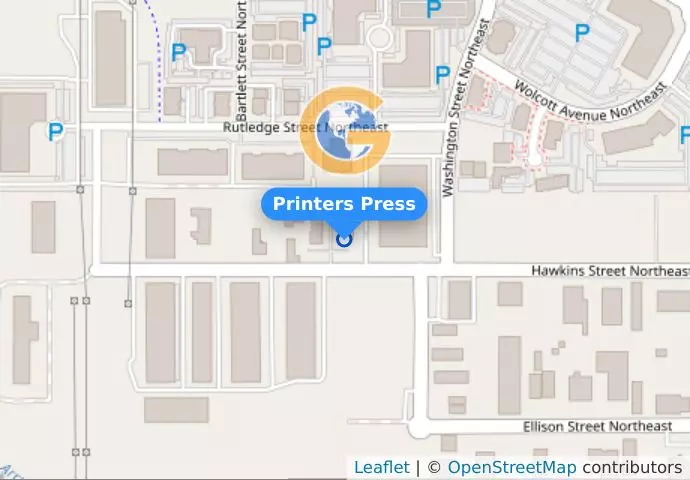Open the OpenStreetMap contributors link
690x480 pixels.
coord(511,467)
